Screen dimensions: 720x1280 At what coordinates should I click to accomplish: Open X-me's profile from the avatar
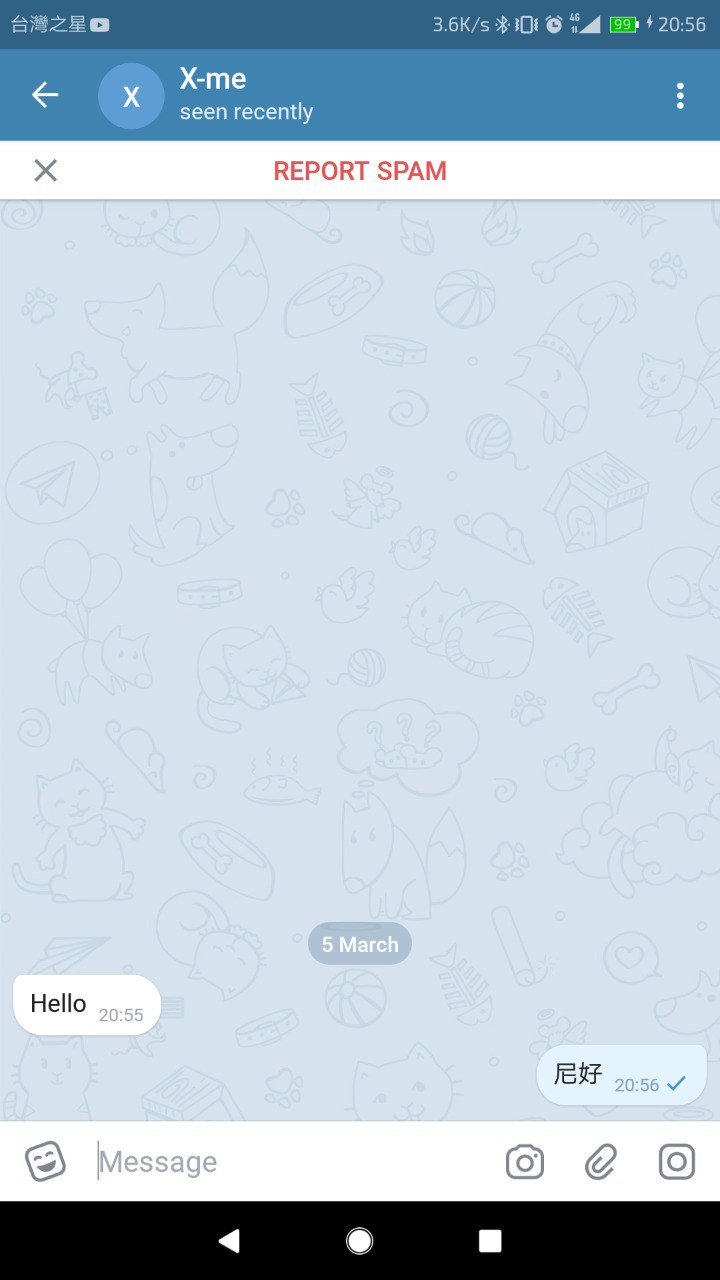pos(131,96)
